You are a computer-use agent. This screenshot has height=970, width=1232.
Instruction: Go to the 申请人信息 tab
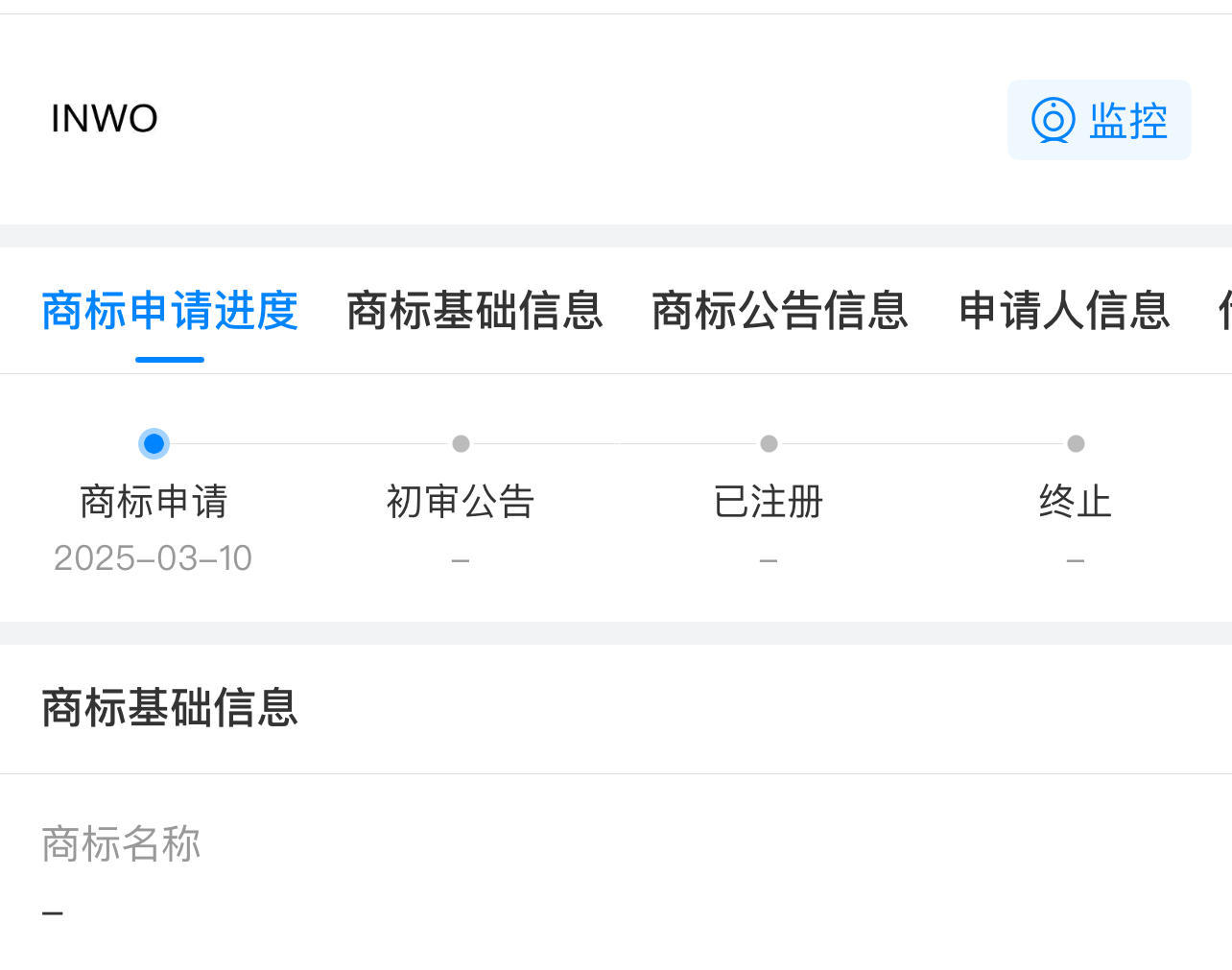pos(1064,311)
